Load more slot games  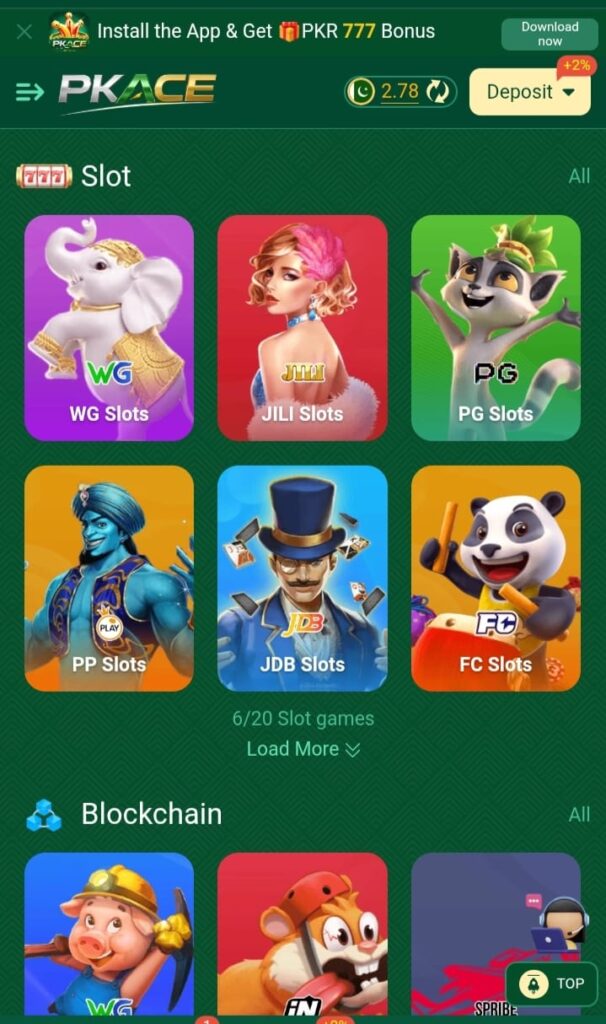[303, 749]
